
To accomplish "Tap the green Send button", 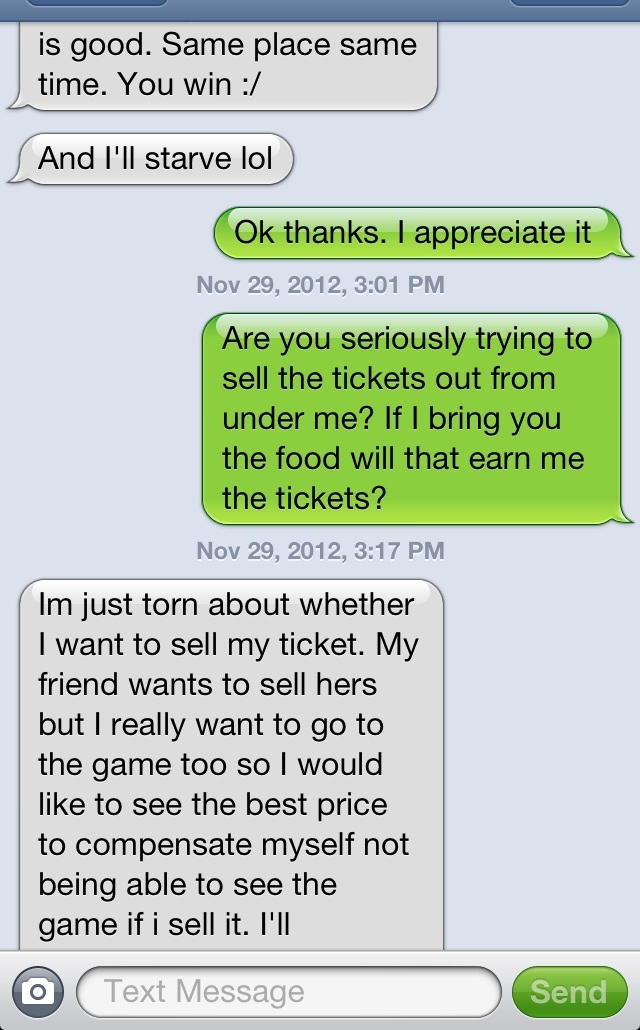I will click(568, 991).
